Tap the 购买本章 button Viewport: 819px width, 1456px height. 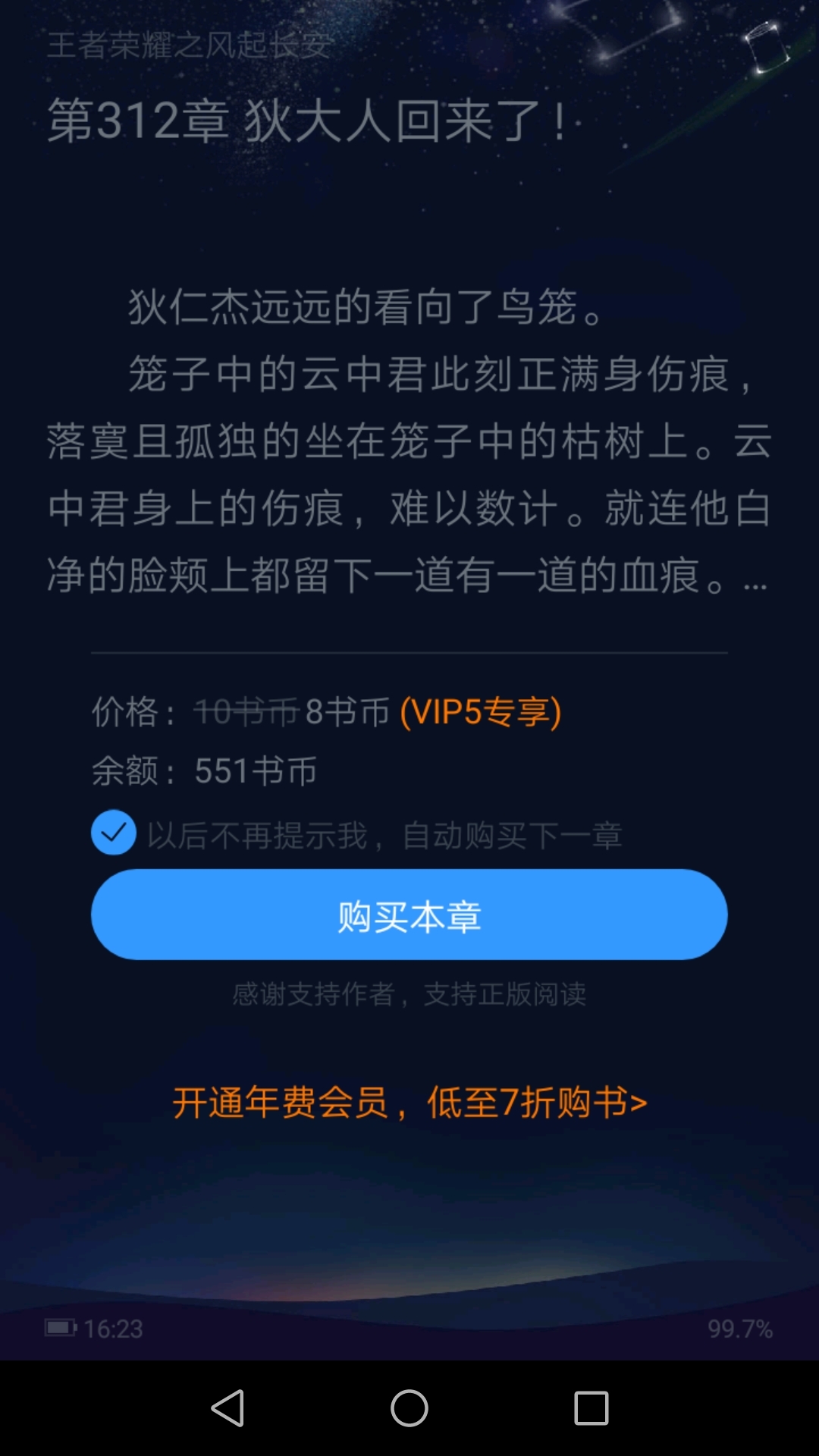coord(409,915)
